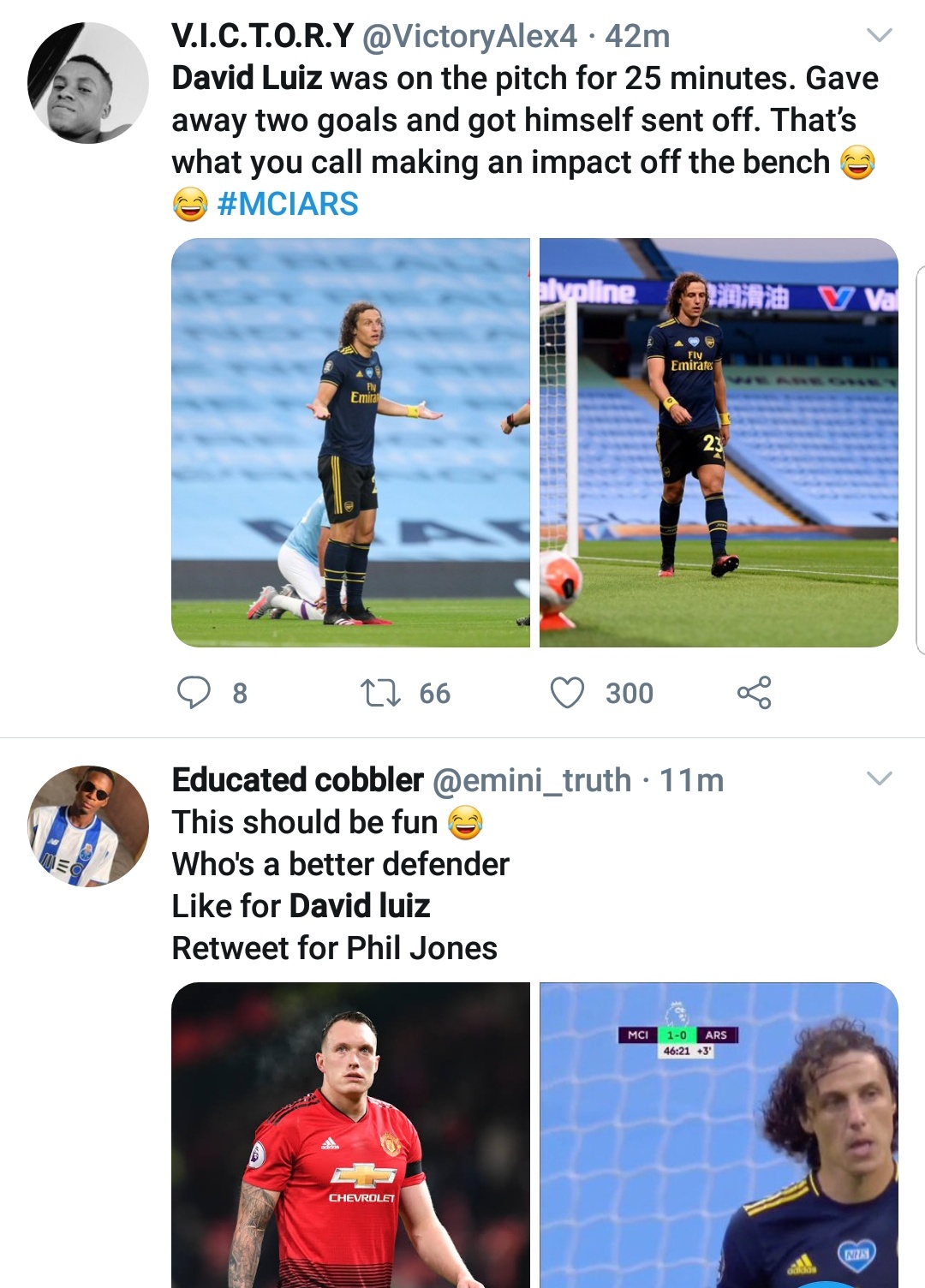The width and height of the screenshot is (925, 1288).
Task: Open the #MCIARS hashtag
Action: pyautogui.click(x=288, y=204)
